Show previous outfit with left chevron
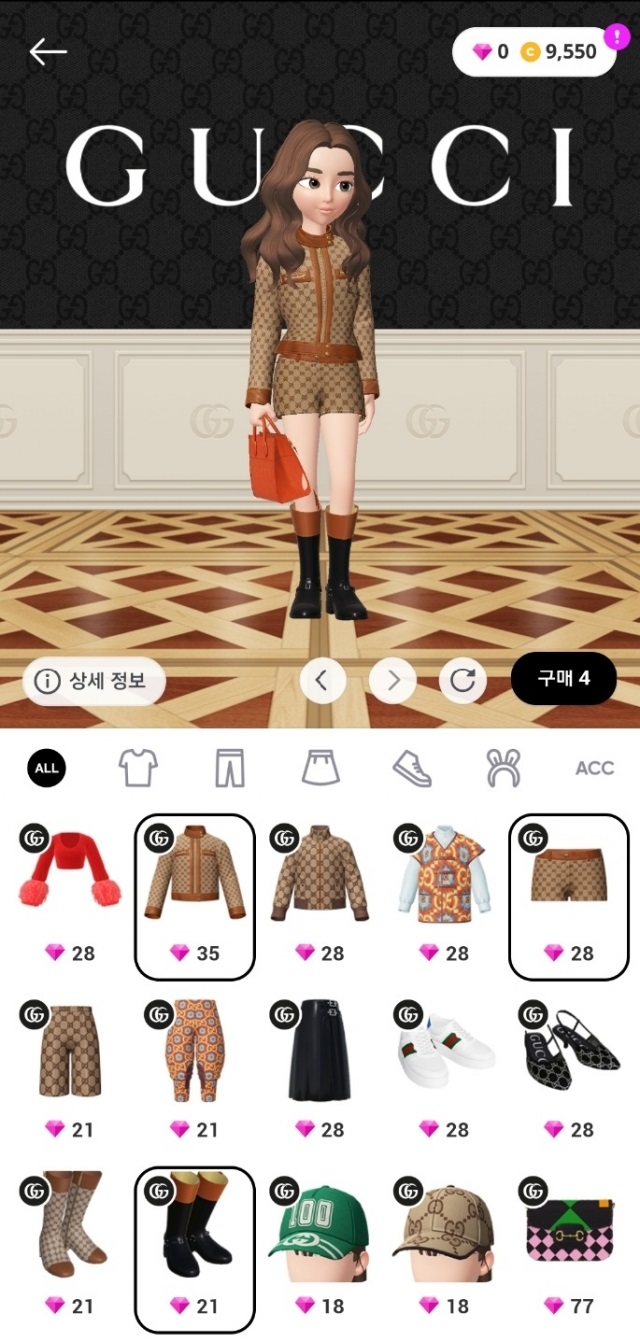Screen dimensions: 640x1342 (322, 681)
